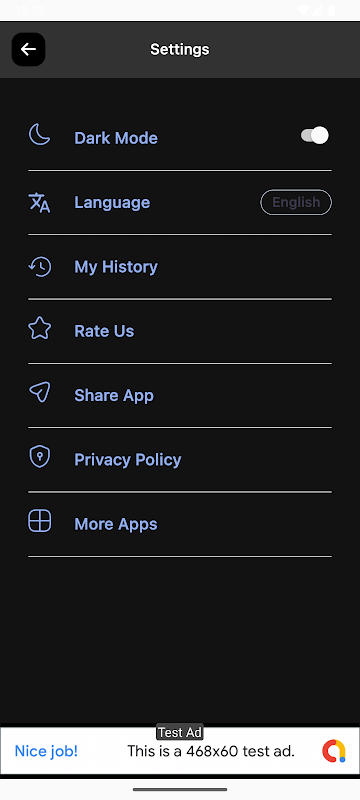Open My History

180,267
